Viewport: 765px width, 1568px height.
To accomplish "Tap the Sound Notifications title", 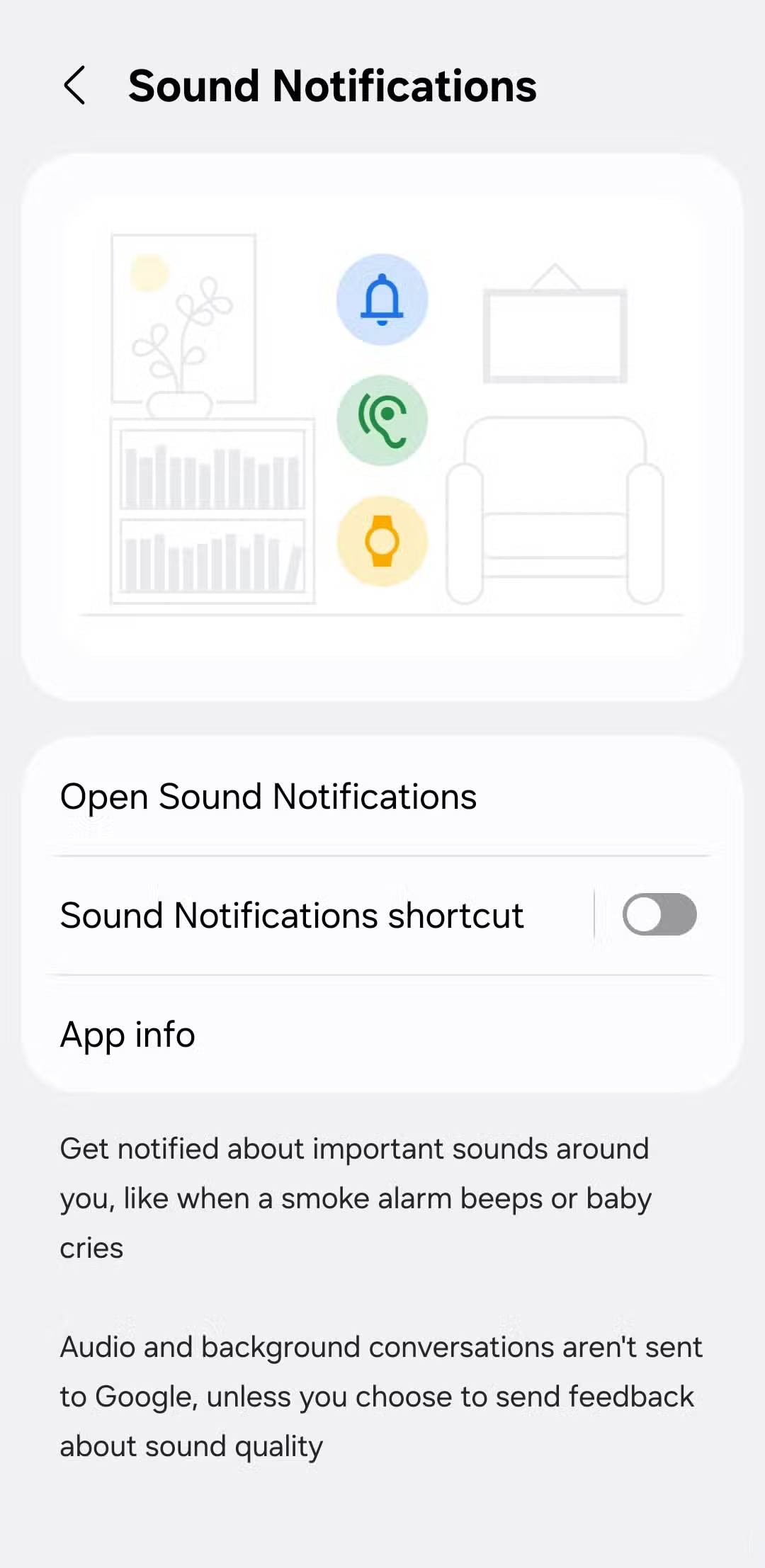I will [331, 85].
